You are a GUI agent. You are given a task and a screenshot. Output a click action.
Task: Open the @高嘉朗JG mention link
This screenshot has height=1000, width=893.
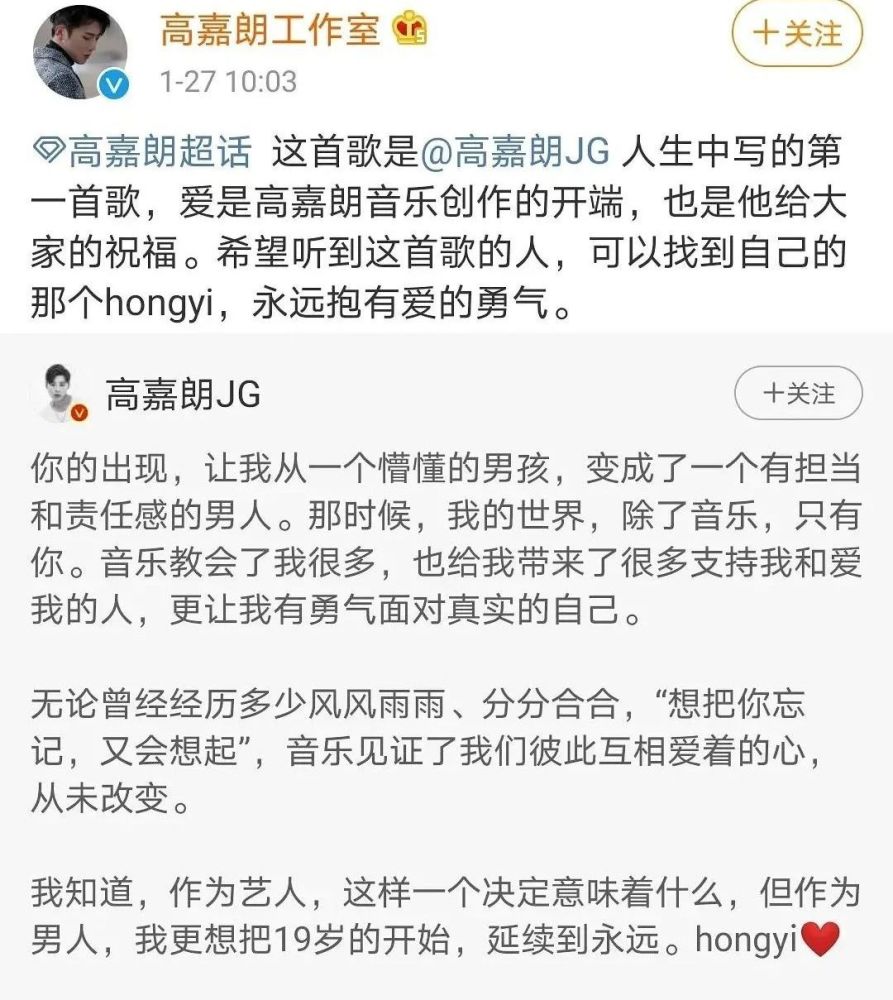515,152
